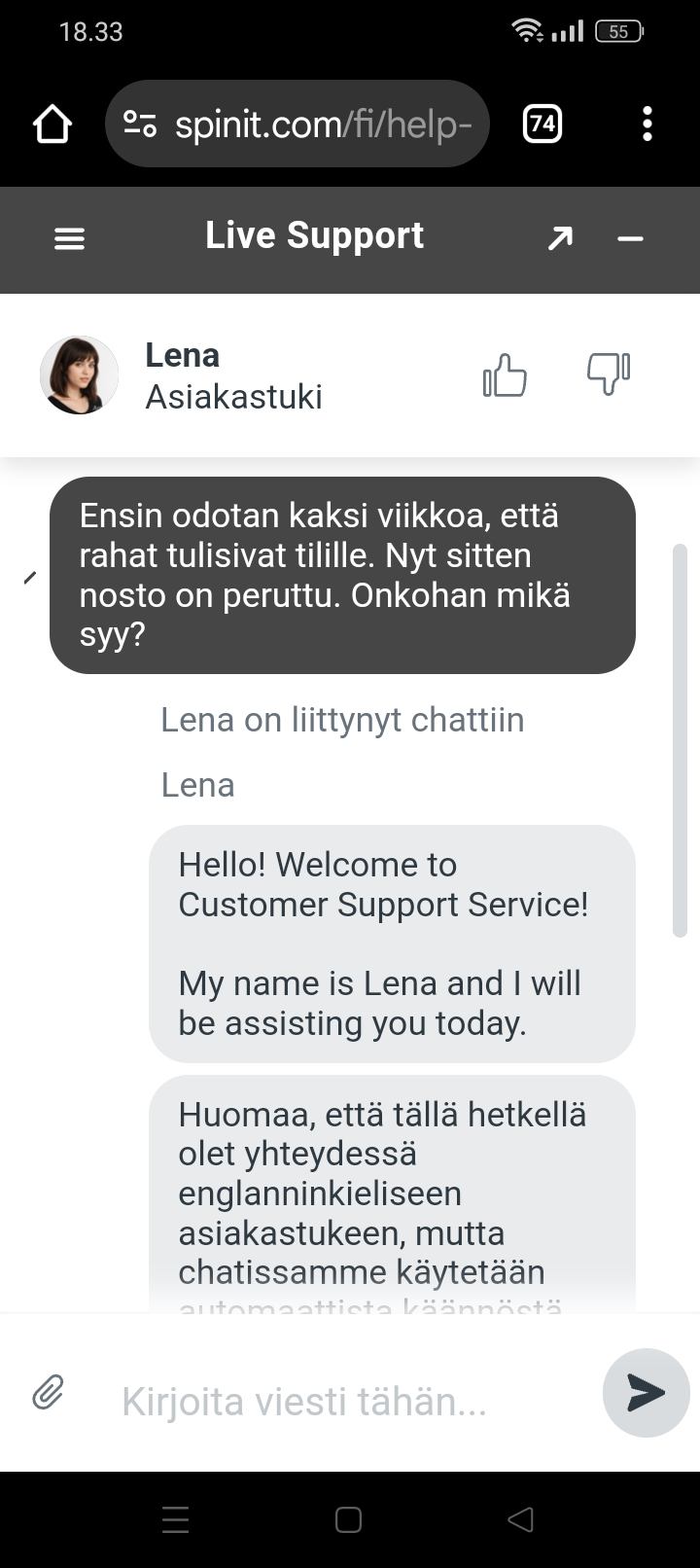Open the browser three-dot overflow menu

pyautogui.click(x=647, y=125)
